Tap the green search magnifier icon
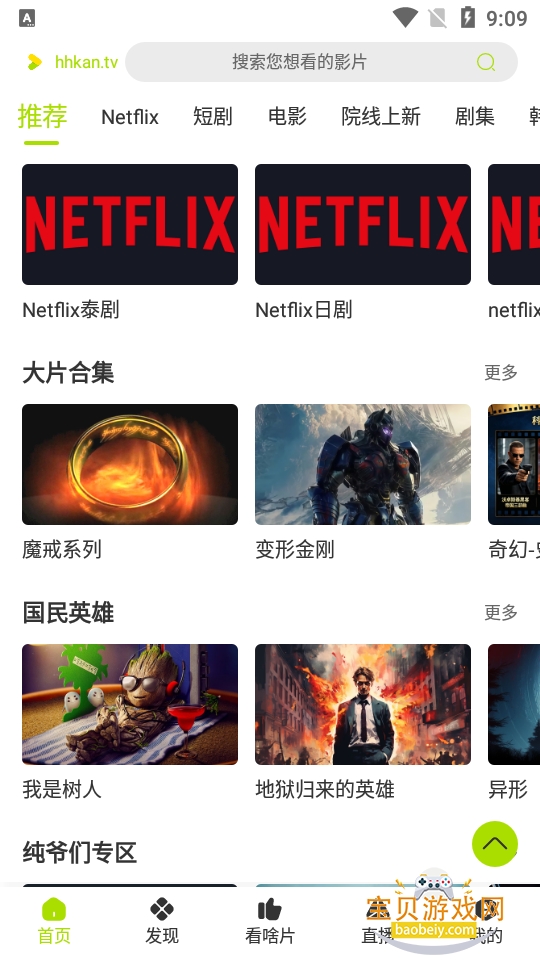The image size is (540, 960). click(x=486, y=62)
